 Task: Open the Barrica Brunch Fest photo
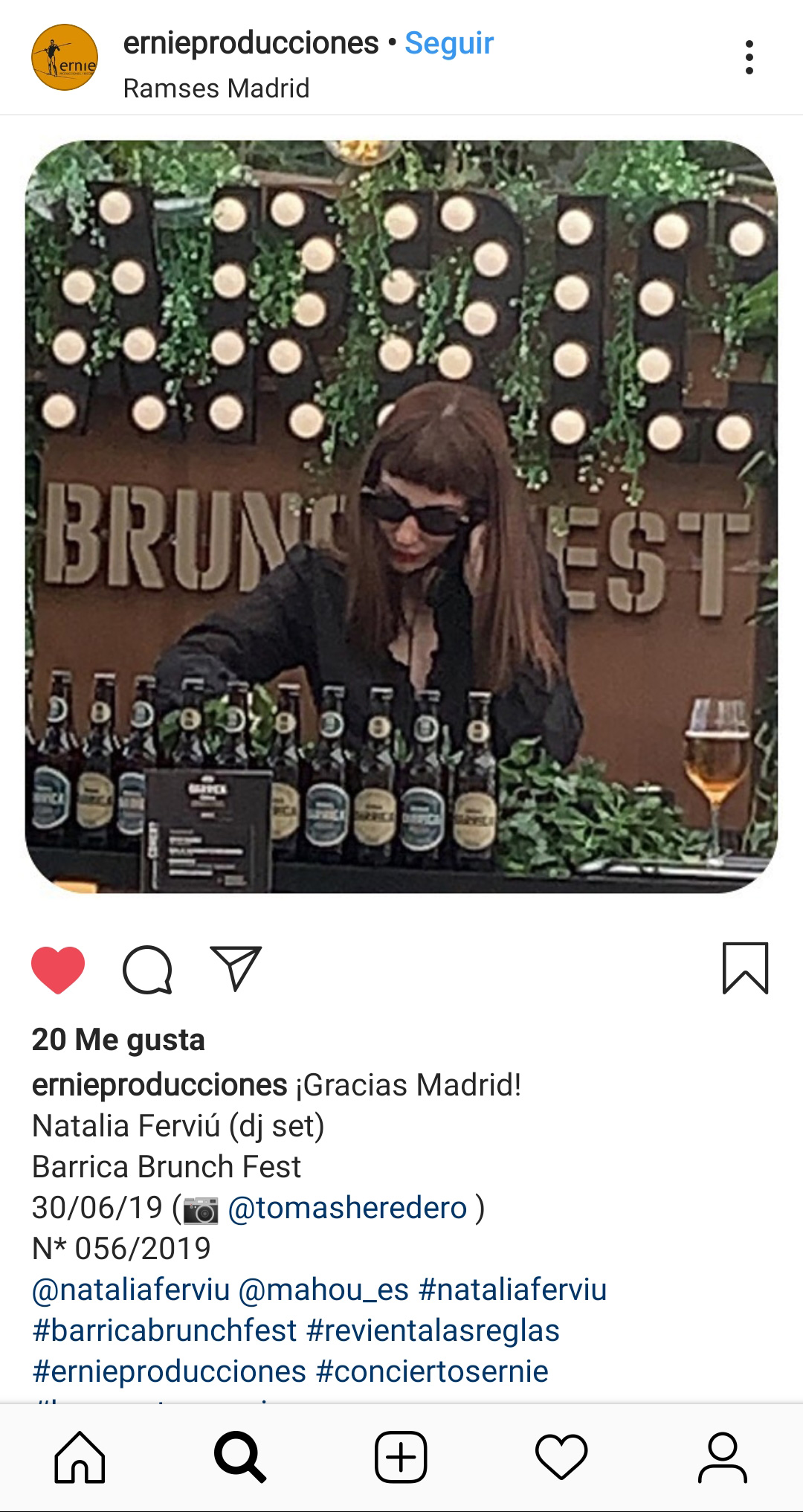[x=401, y=516]
